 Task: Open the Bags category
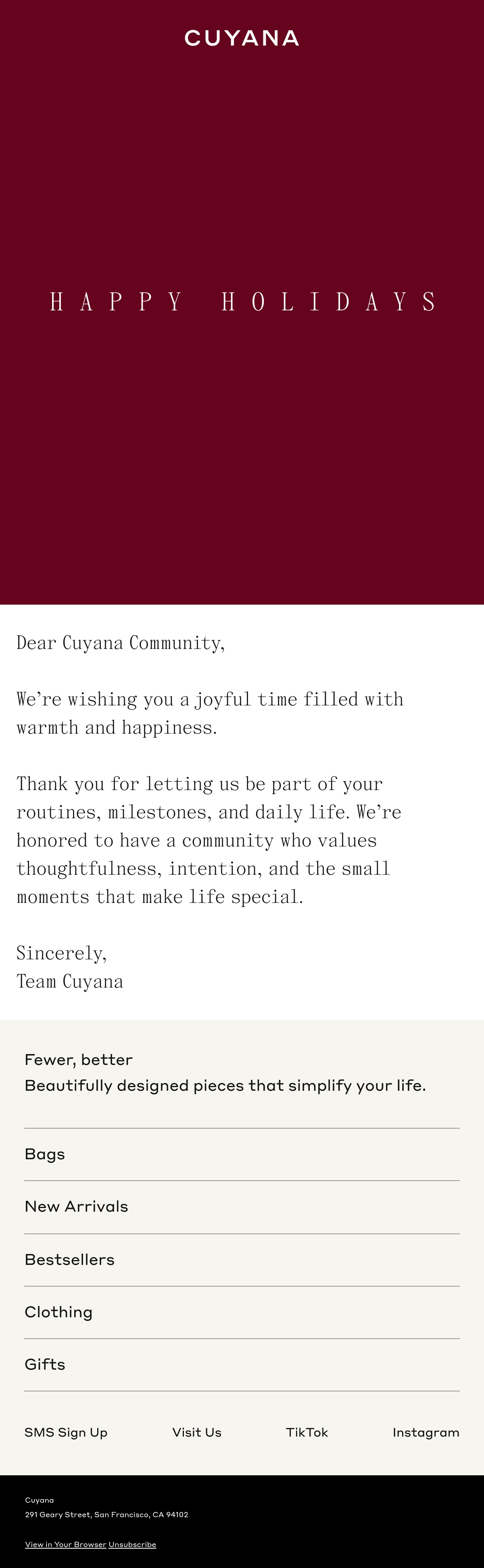(x=242, y=1154)
